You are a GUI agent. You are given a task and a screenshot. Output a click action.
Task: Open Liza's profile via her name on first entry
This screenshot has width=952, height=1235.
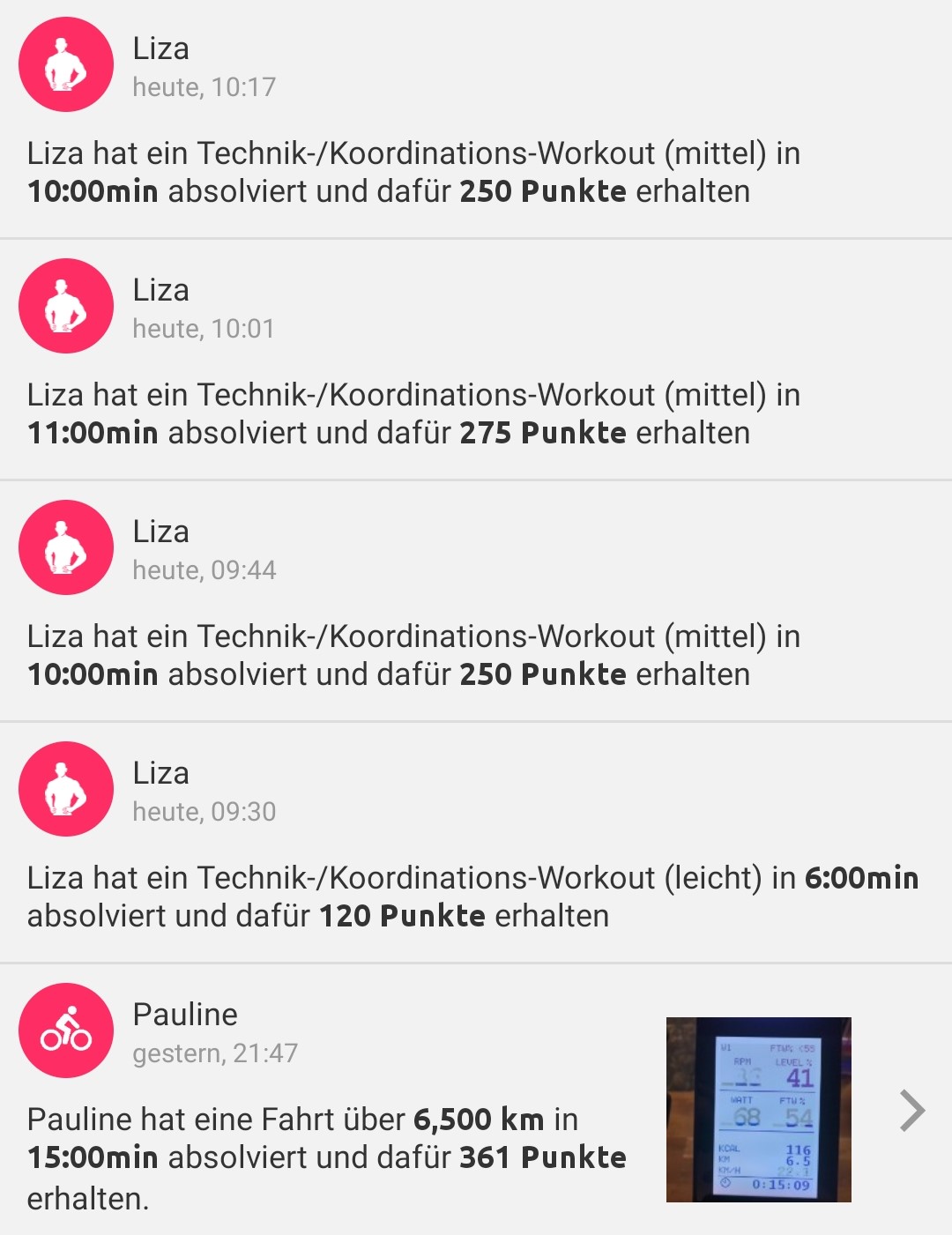pyautogui.click(x=160, y=49)
